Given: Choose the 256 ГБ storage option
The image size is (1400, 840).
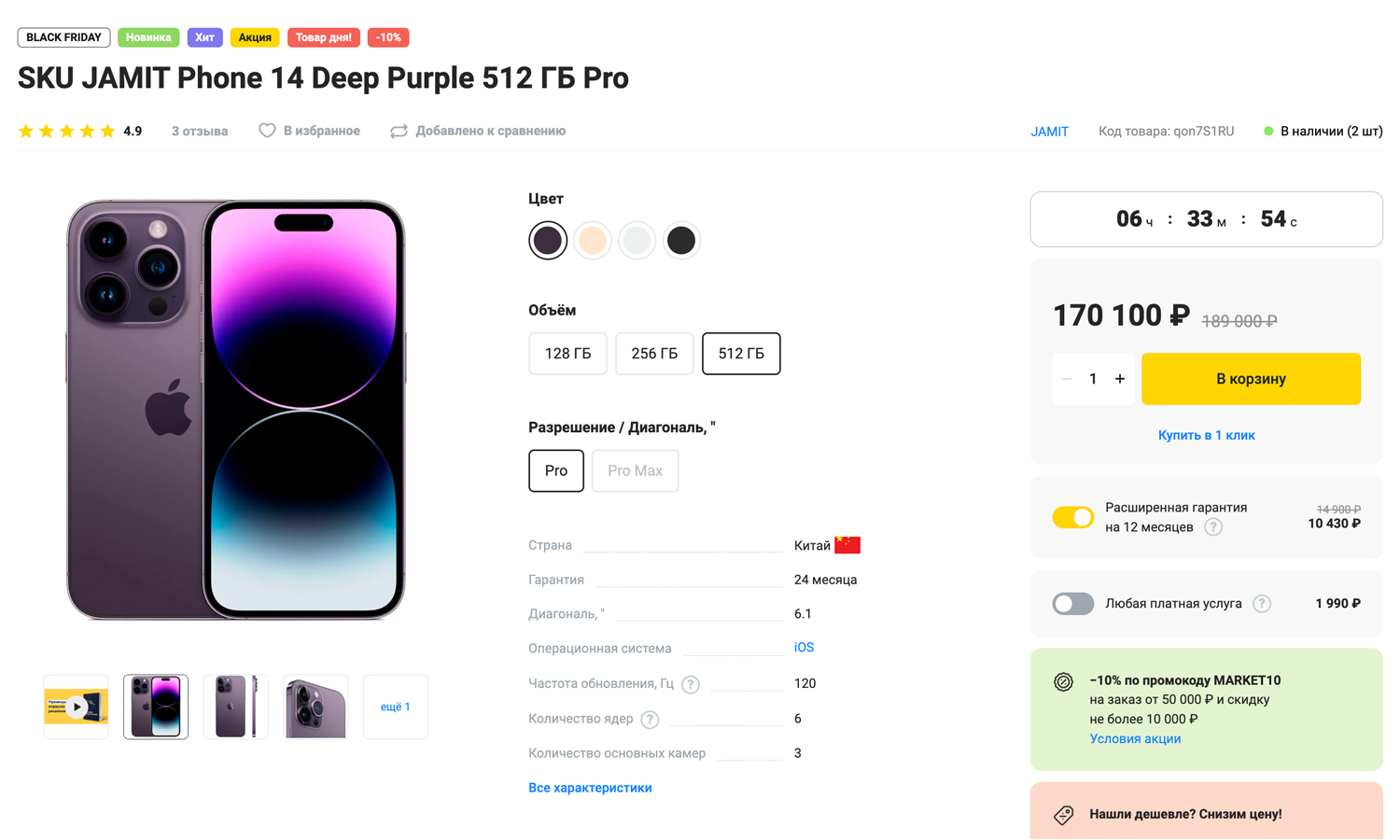Looking at the screenshot, I should coord(654,354).
